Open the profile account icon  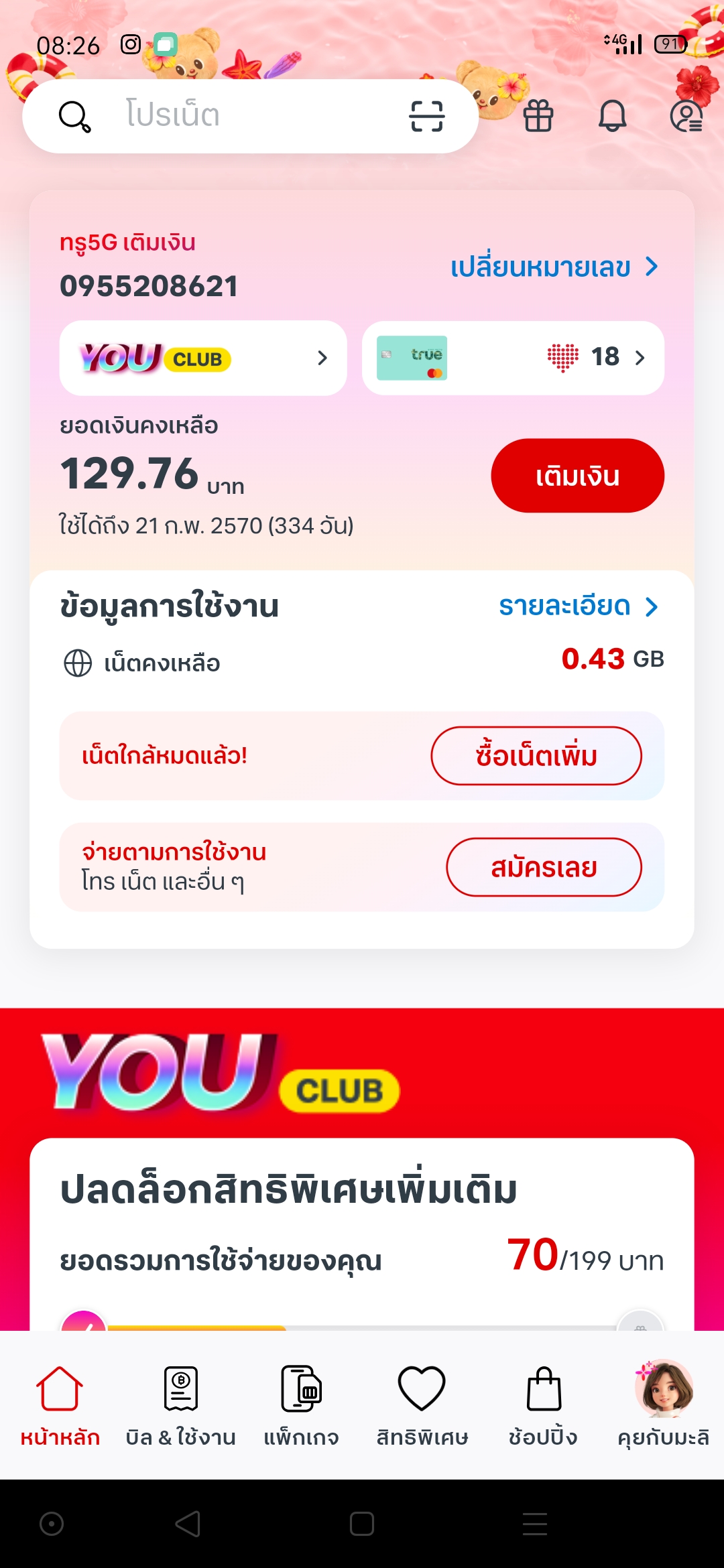coord(686,116)
